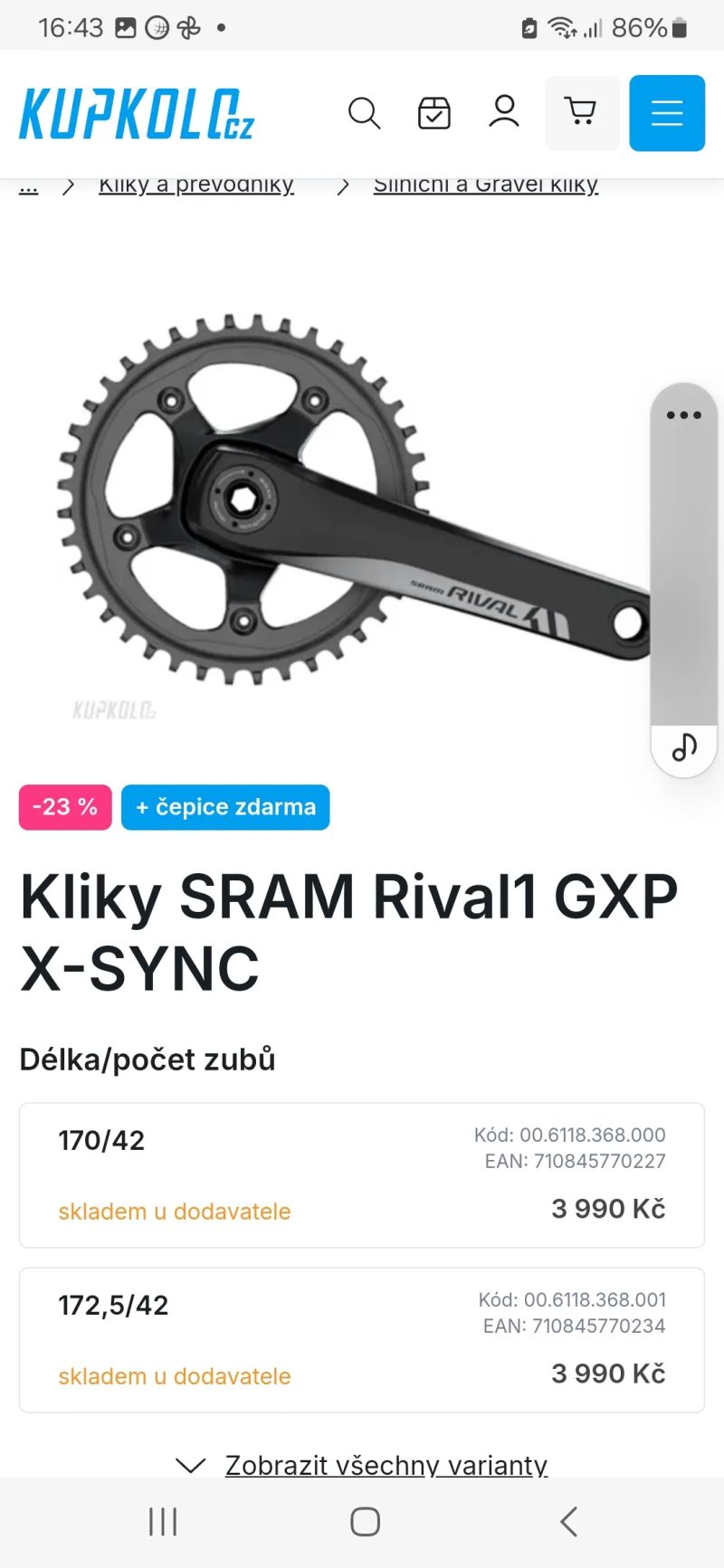Open the blue hamburger menu
Image resolution: width=724 pixels, height=1568 pixels.
pos(667,113)
